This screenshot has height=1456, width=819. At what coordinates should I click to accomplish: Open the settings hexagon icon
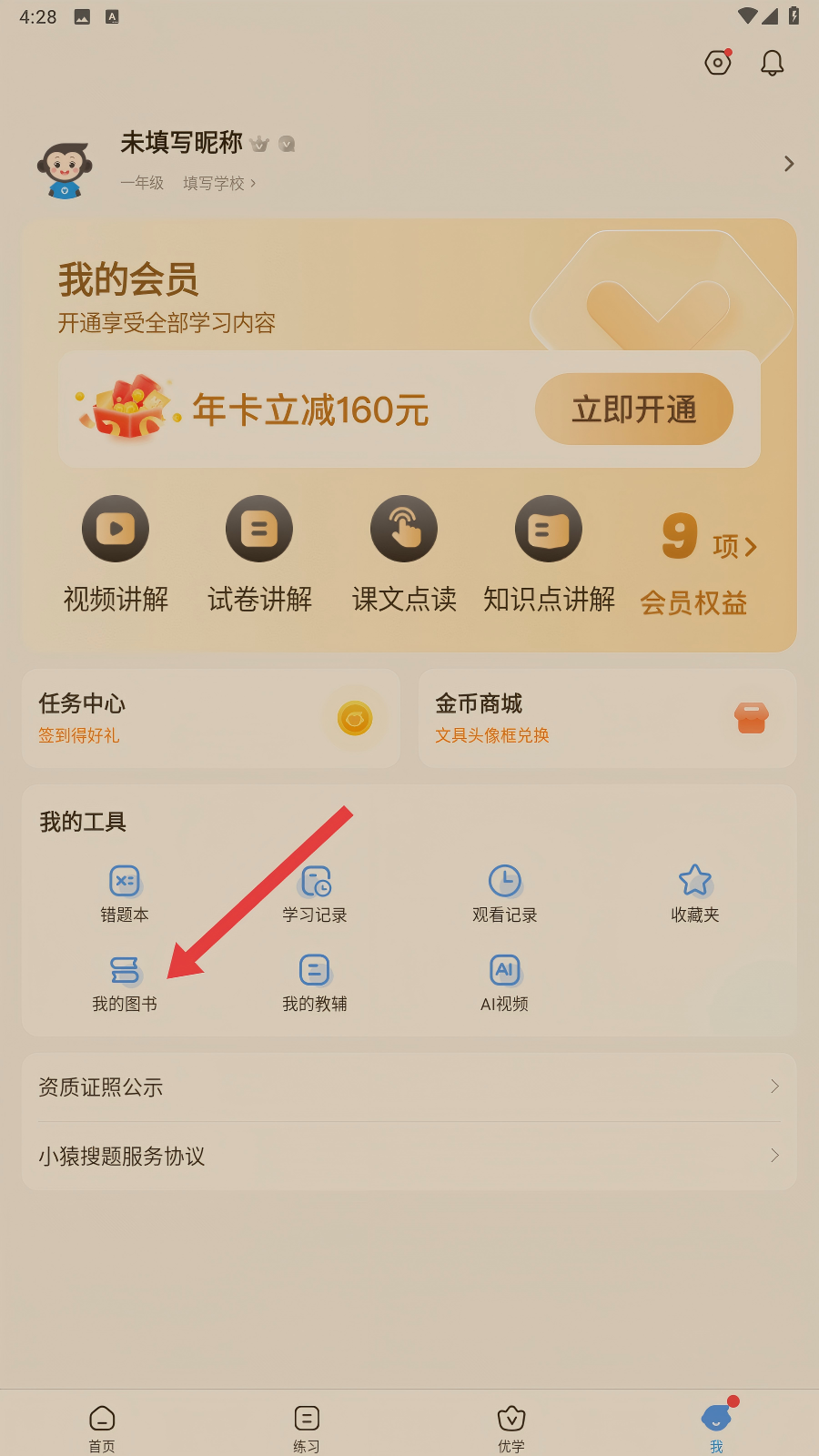click(x=718, y=63)
